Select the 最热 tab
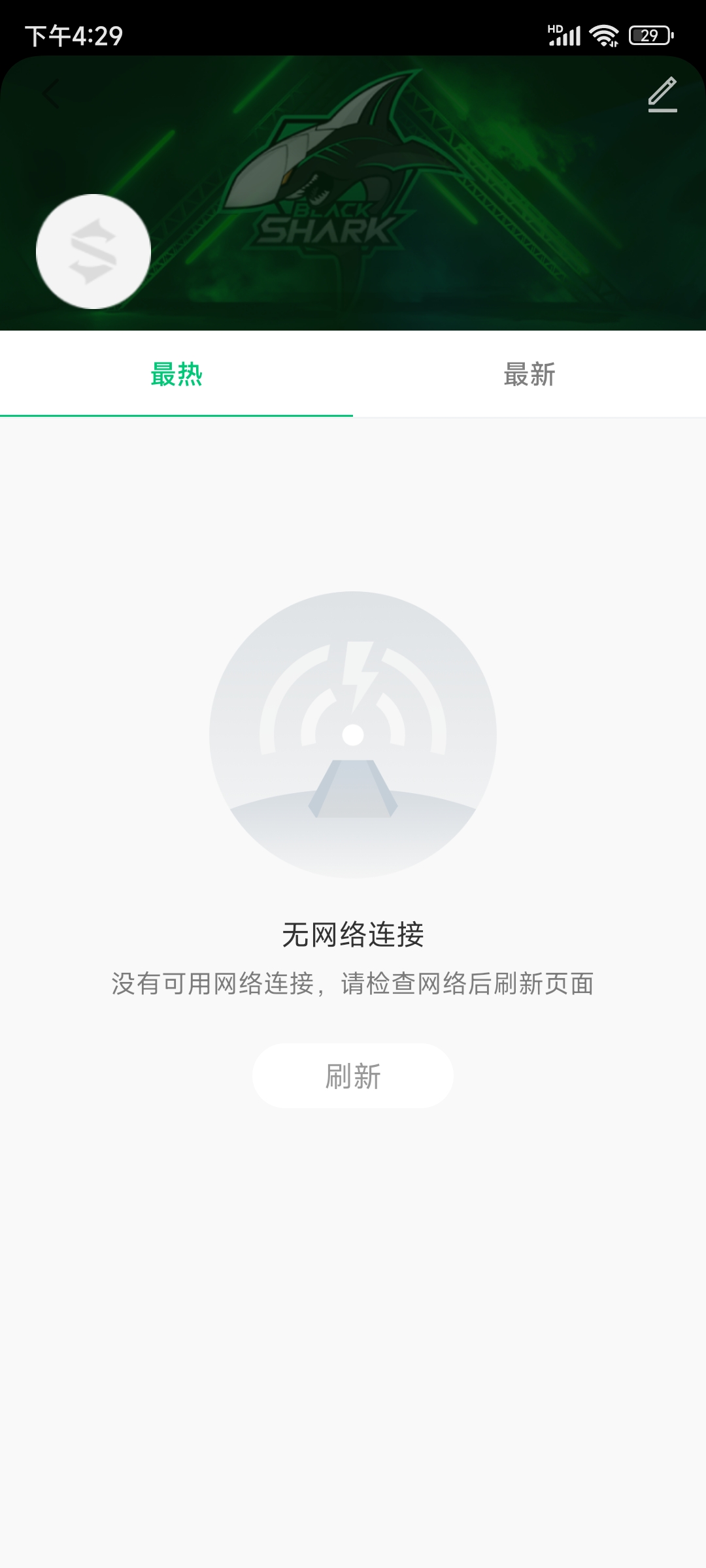This screenshot has height=1568, width=706. pos(176,374)
